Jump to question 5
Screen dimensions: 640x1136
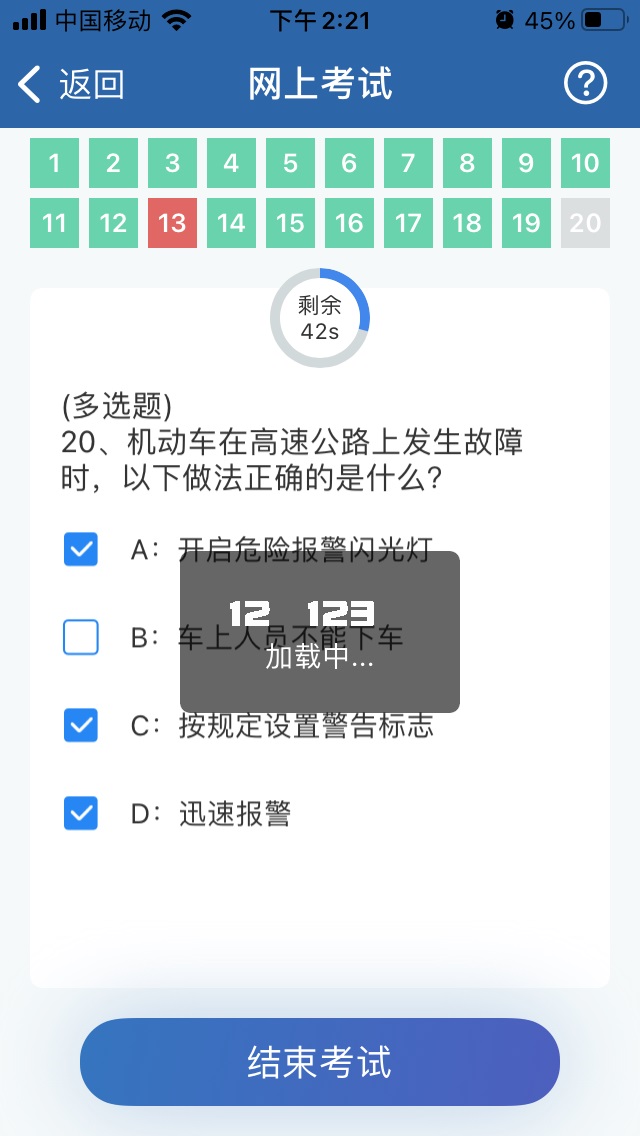[290, 163]
